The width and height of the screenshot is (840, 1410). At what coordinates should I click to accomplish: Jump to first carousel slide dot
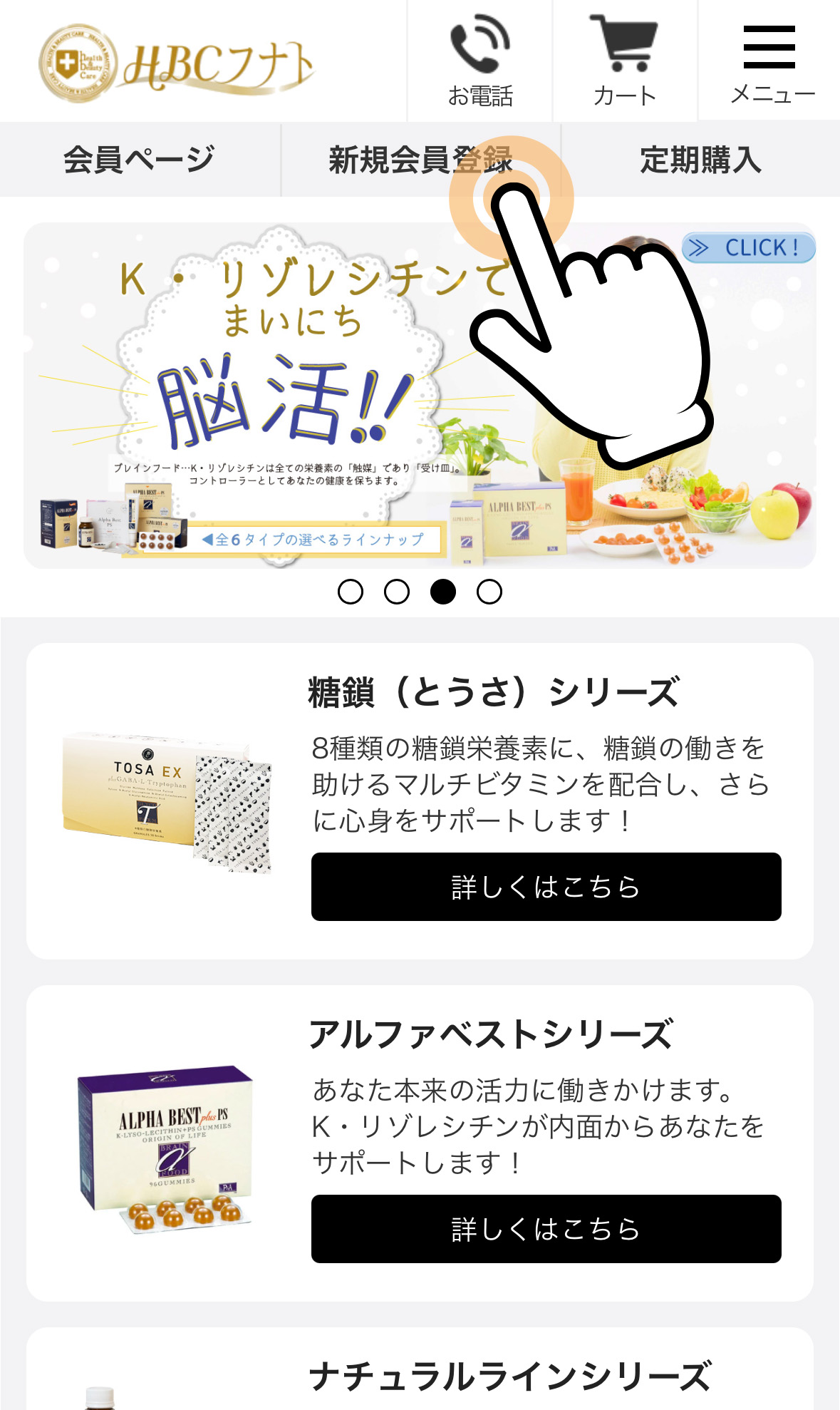pyautogui.click(x=351, y=592)
